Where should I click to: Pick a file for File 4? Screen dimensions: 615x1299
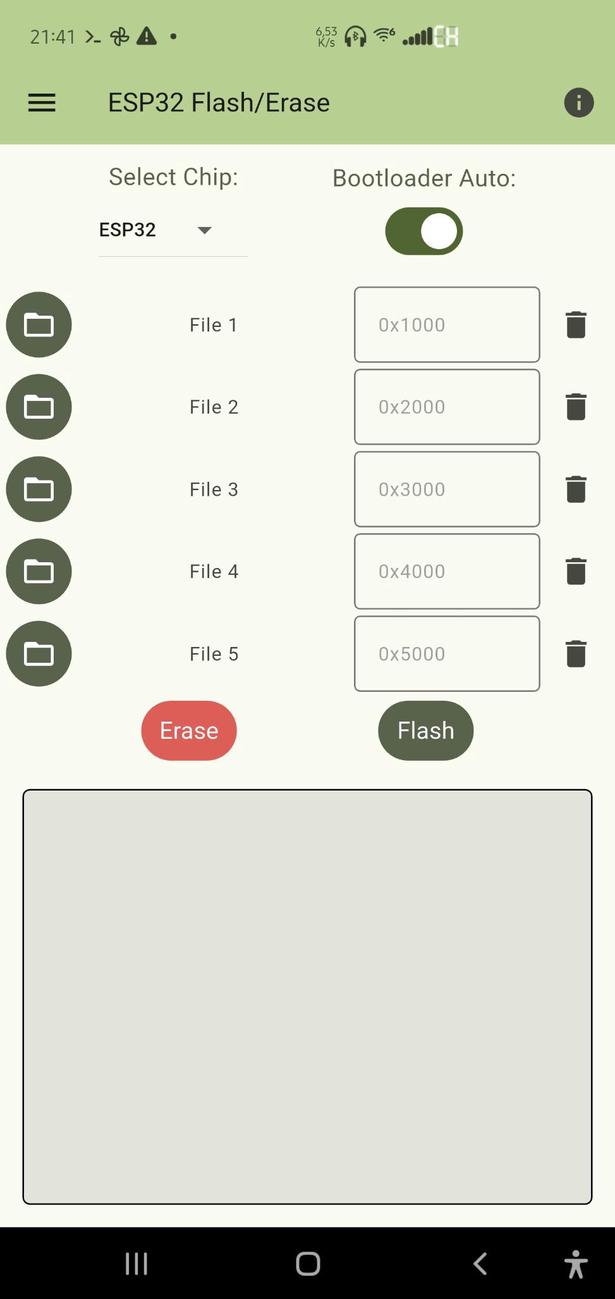tap(39, 571)
